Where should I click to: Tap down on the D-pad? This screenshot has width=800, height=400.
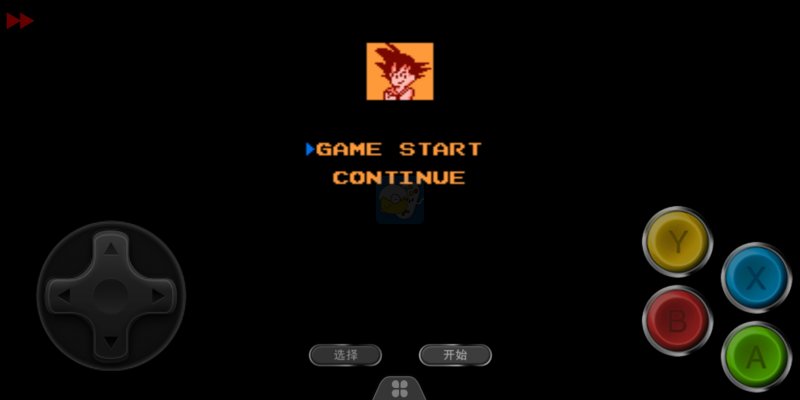[x=111, y=343]
